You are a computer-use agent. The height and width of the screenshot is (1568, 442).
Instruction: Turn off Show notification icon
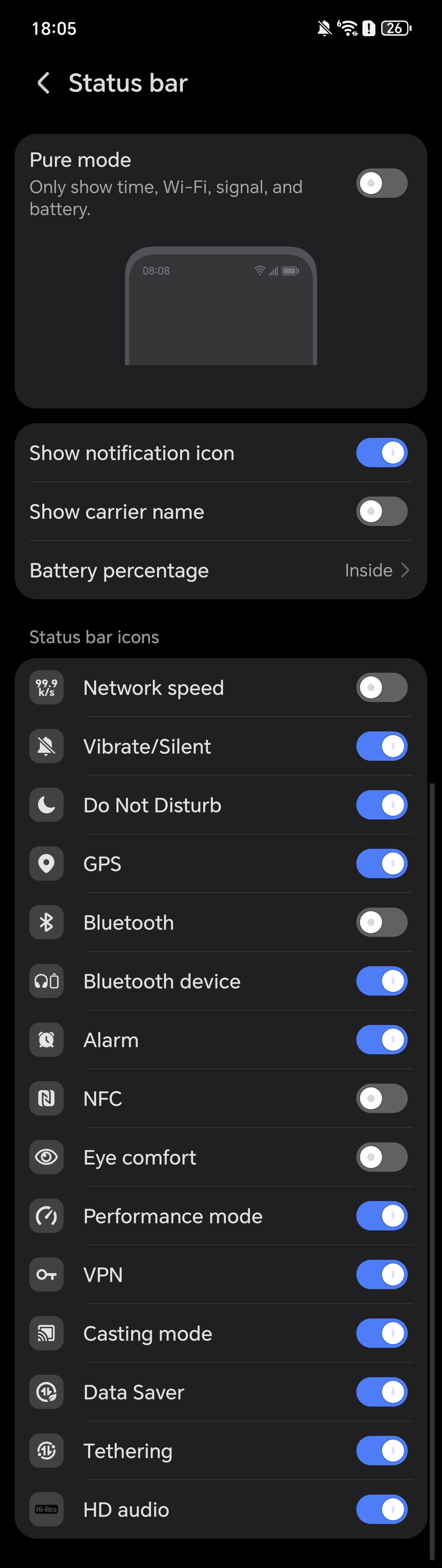pyautogui.click(x=381, y=453)
